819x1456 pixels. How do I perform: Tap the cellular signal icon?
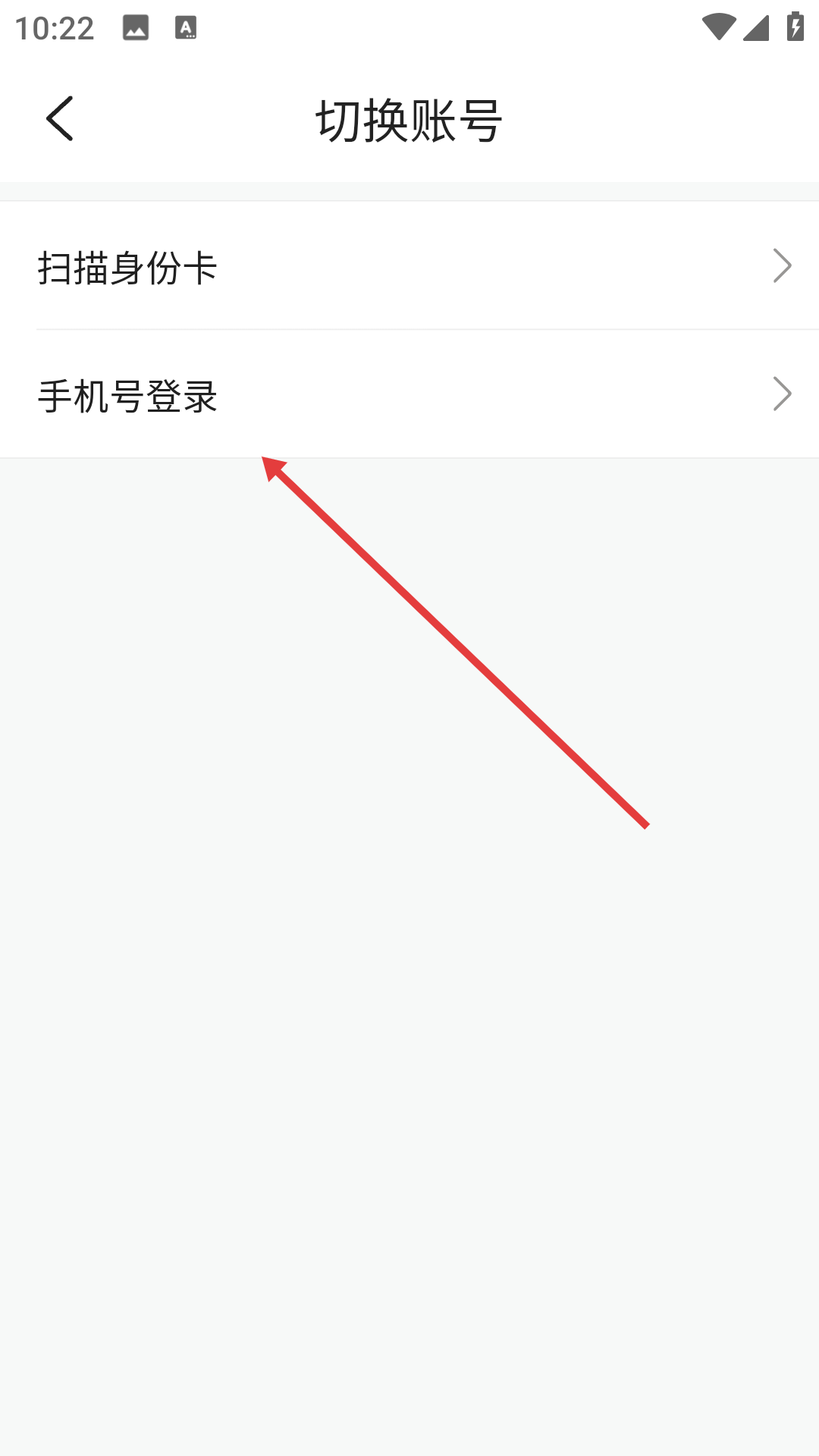tap(756, 27)
